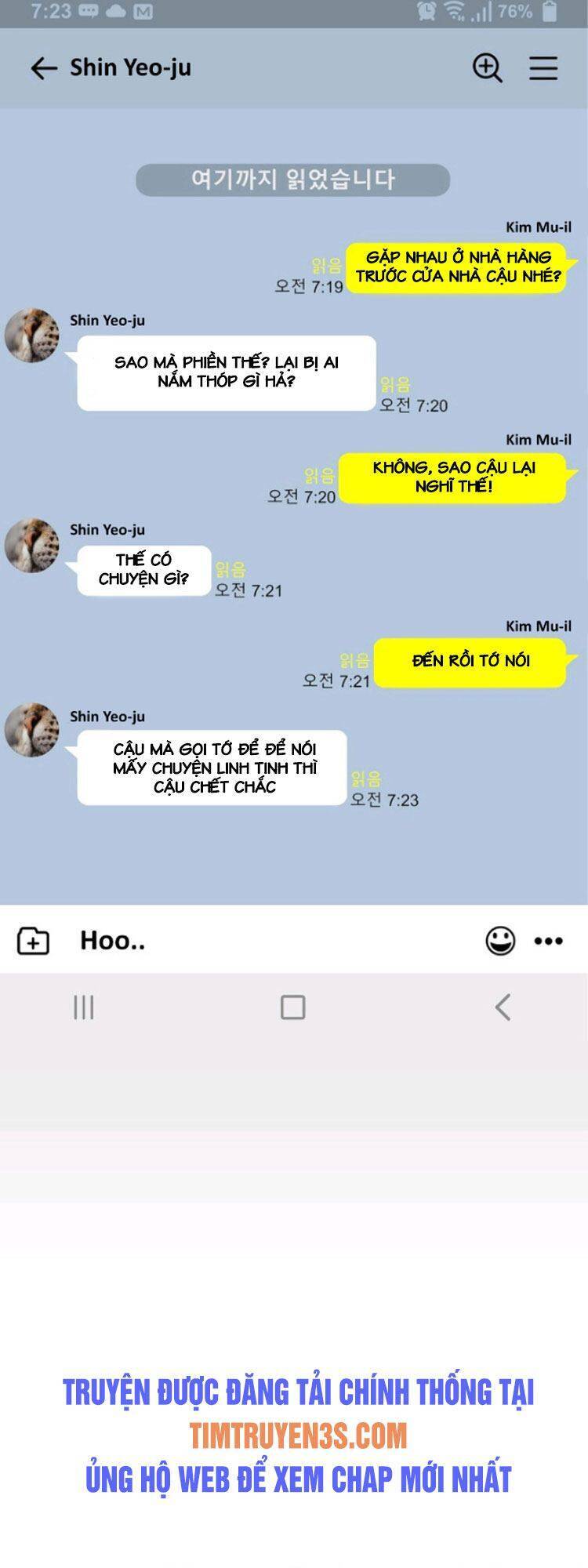The height and width of the screenshot is (1568, 588).
Task: Tap the alarm clock icon in the status bar
Action: pyautogui.click(x=426, y=12)
